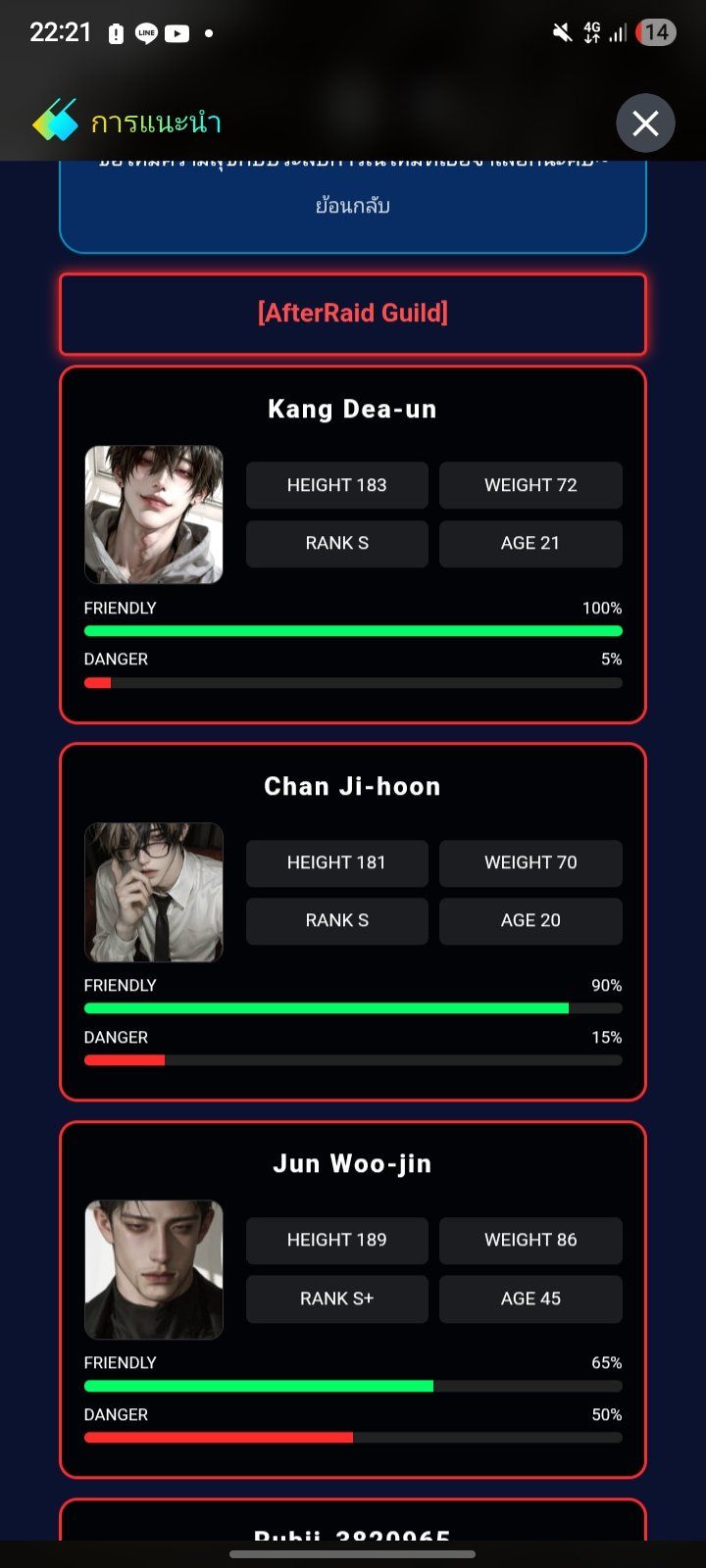Open Jun Woo-jin's character card
The width and height of the screenshot is (706, 1568).
[x=353, y=1299]
